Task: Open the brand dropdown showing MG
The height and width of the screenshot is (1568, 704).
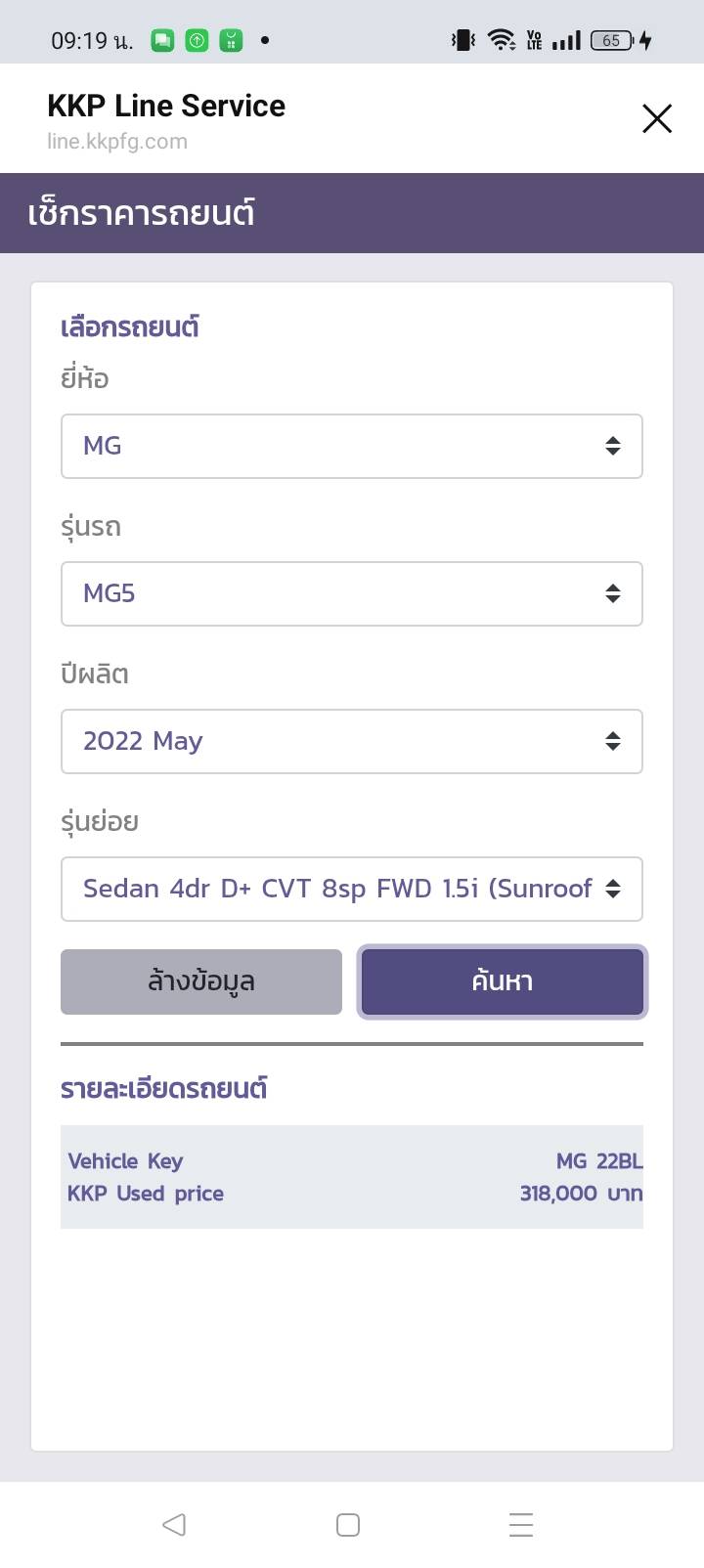Action: (351, 446)
